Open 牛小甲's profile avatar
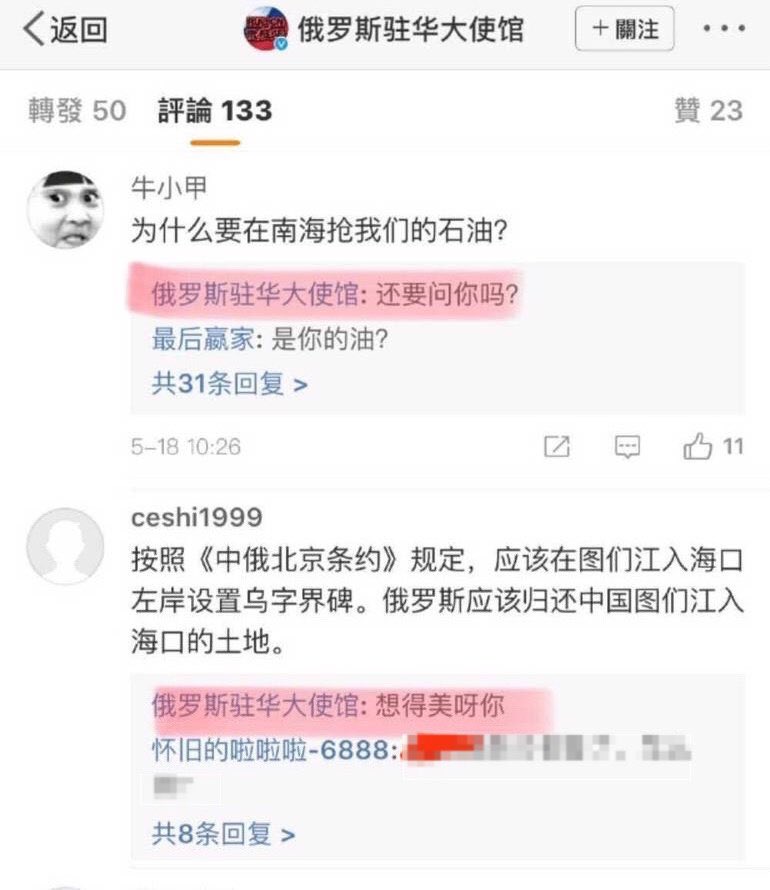The height and width of the screenshot is (890, 770). click(65, 209)
